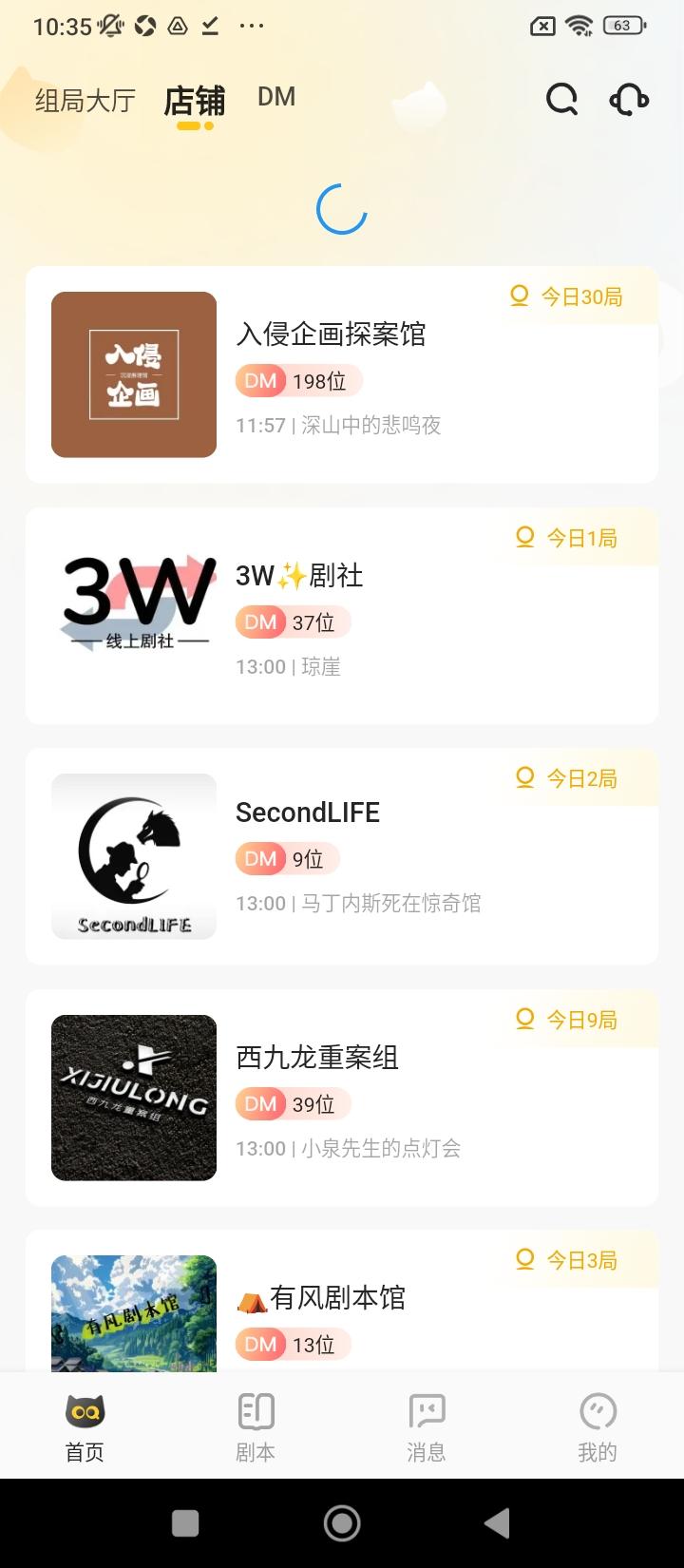Image resolution: width=684 pixels, height=1568 pixels.
Task: Tap the 入侵企画 store logo thumbnail
Action: [x=133, y=373]
